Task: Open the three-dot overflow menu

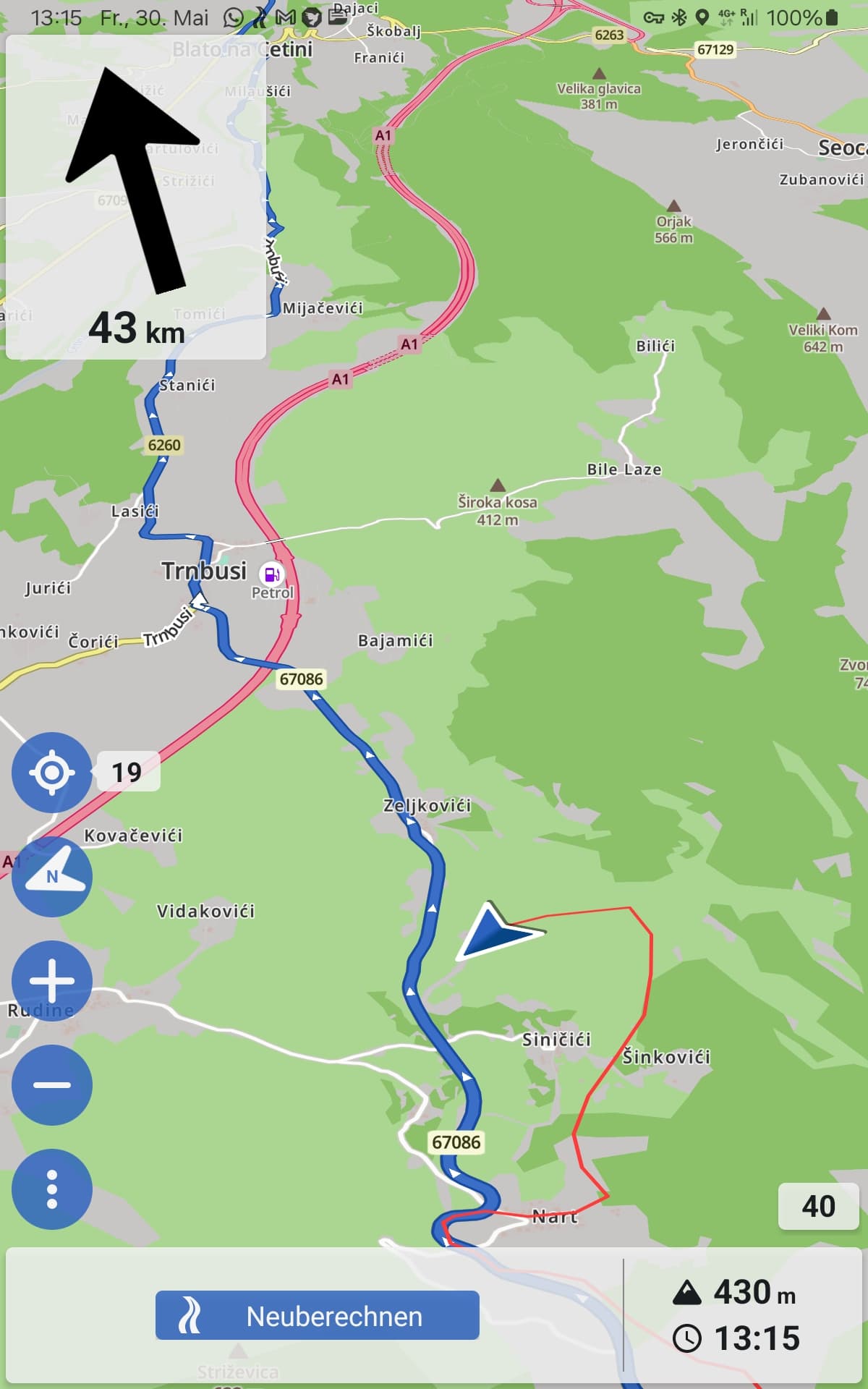Action: pos(52,1189)
